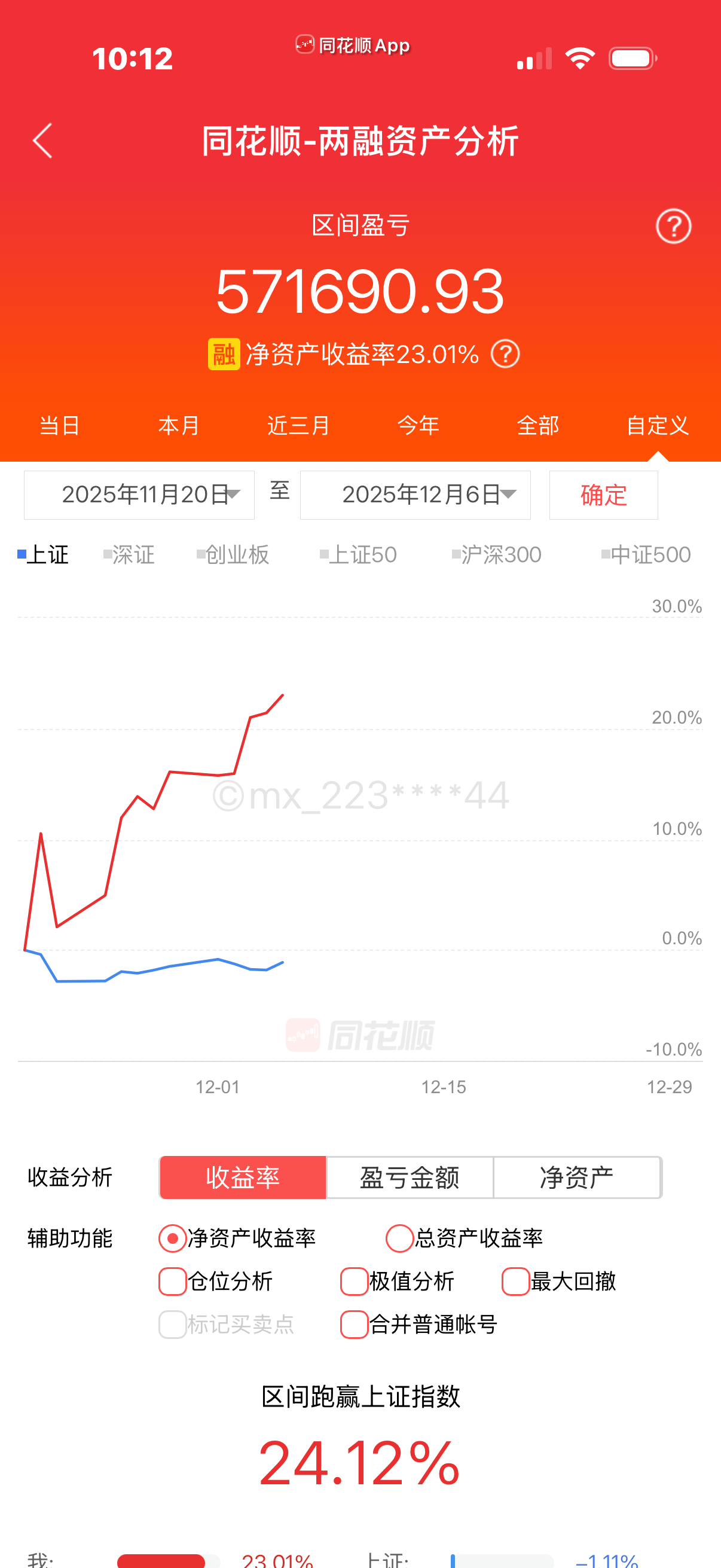Switch the analysis to 净资产
This screenshot has height=1568, width=721.
click(577, 1177)
